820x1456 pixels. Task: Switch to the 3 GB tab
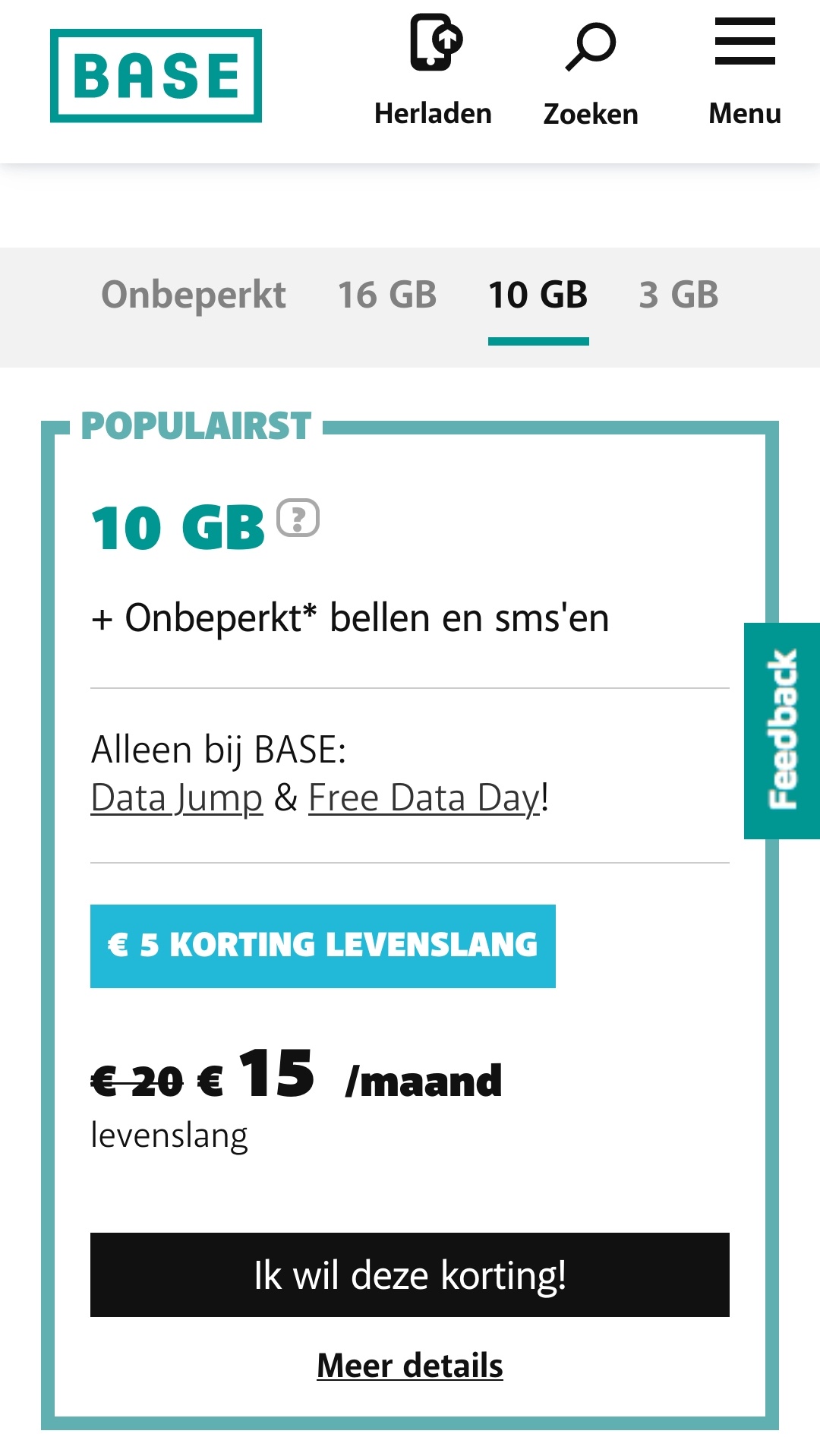pos(679,295)
